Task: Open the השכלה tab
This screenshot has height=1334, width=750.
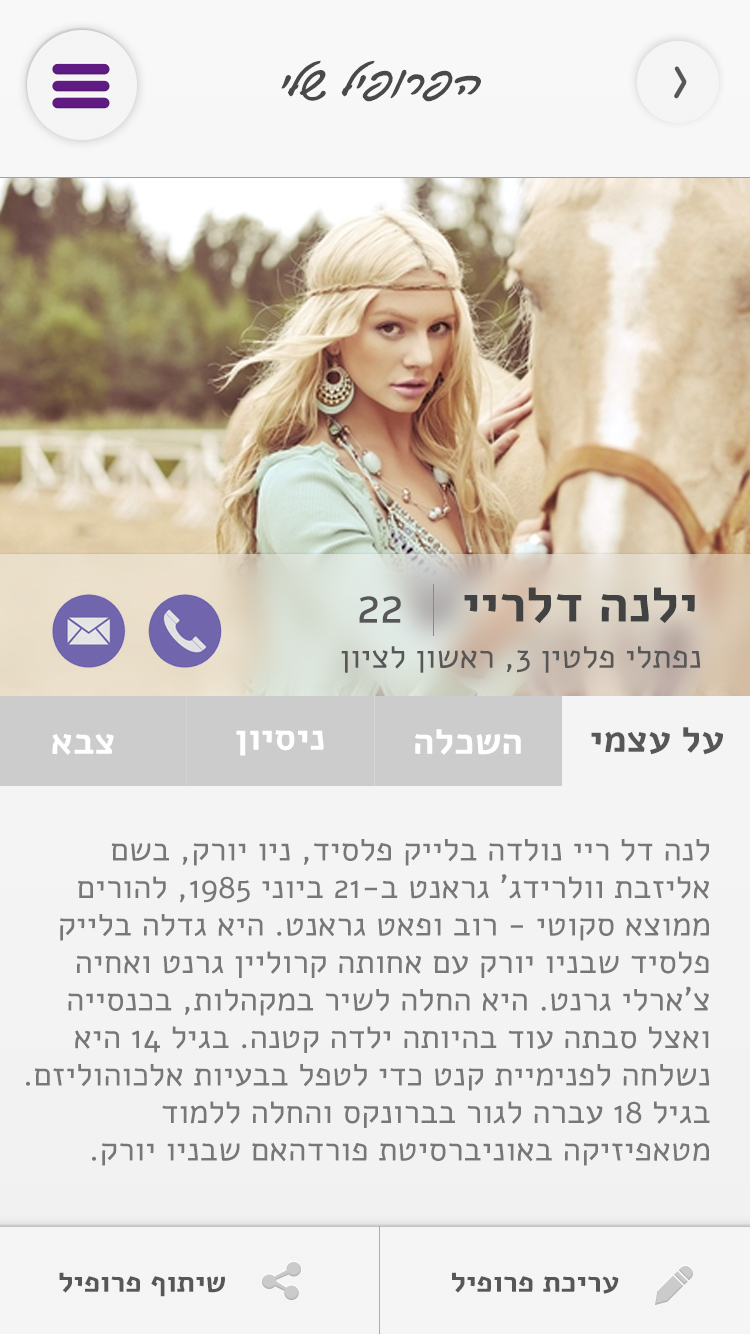Action: point(468,742)
